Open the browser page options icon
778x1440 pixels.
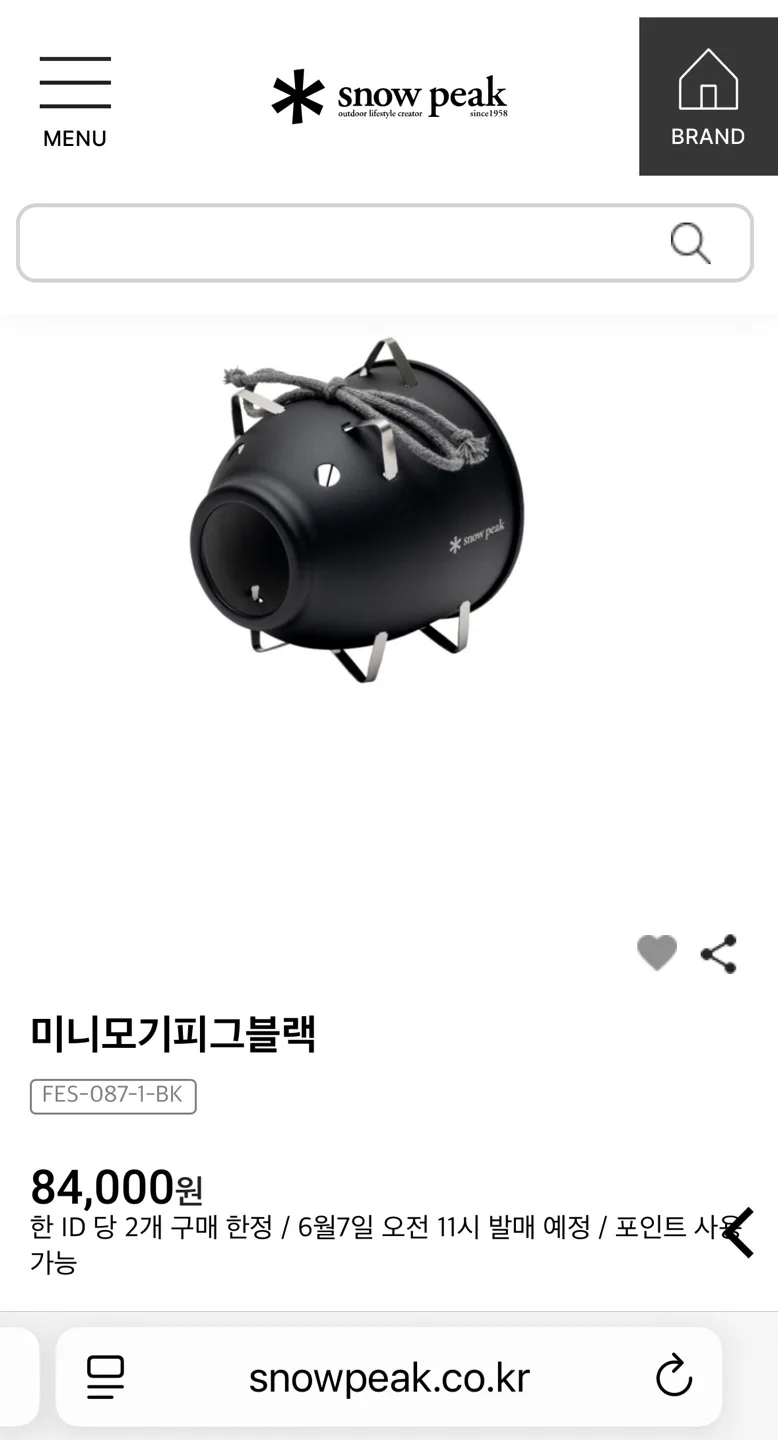click(x=106, y=1377)
